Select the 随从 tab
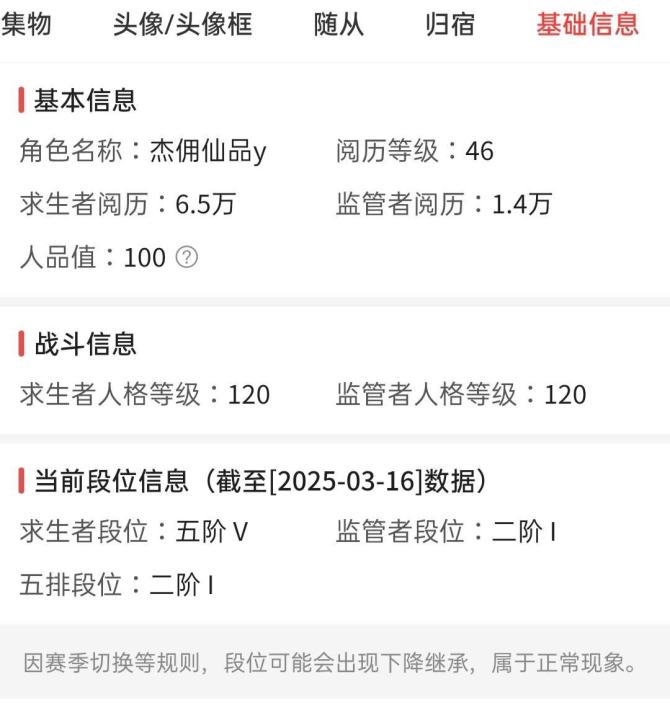The width and height of the screenshot is (670, 705). click(x=339, y=25)
